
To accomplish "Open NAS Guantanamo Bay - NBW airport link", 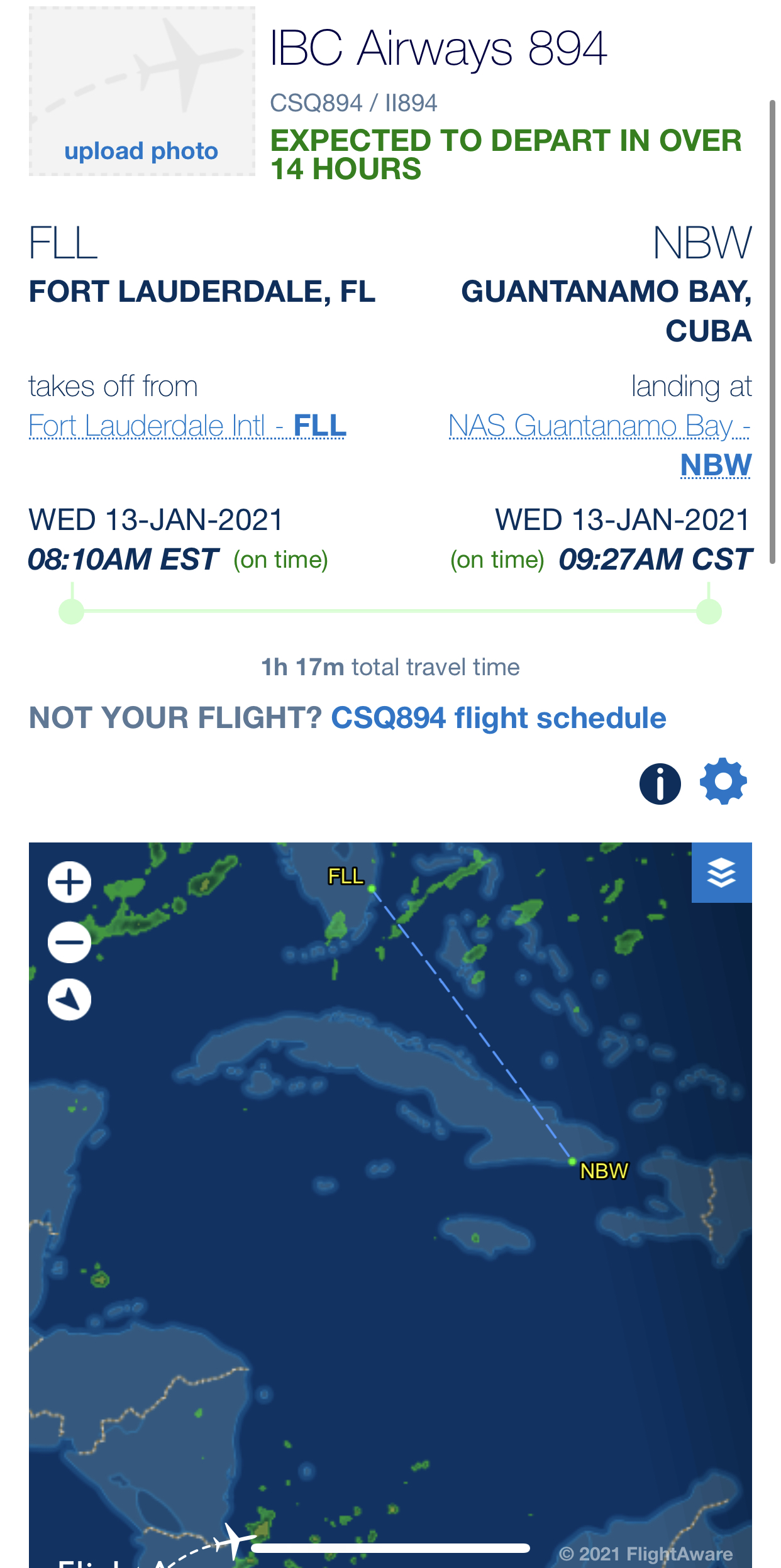I will click(600, 445).
